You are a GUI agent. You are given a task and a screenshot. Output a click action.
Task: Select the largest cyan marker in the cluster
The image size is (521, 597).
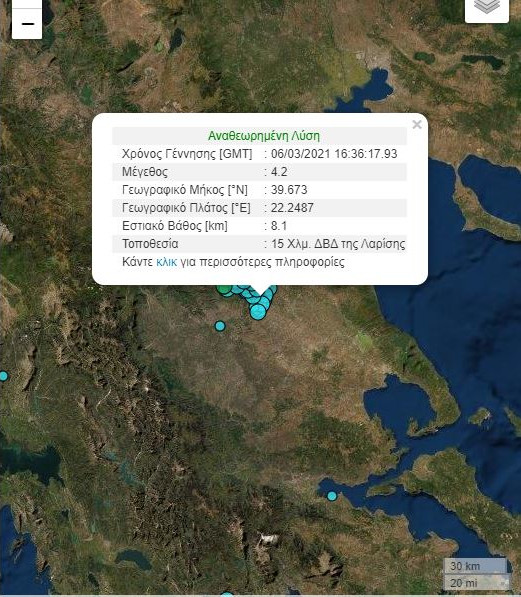258,312
